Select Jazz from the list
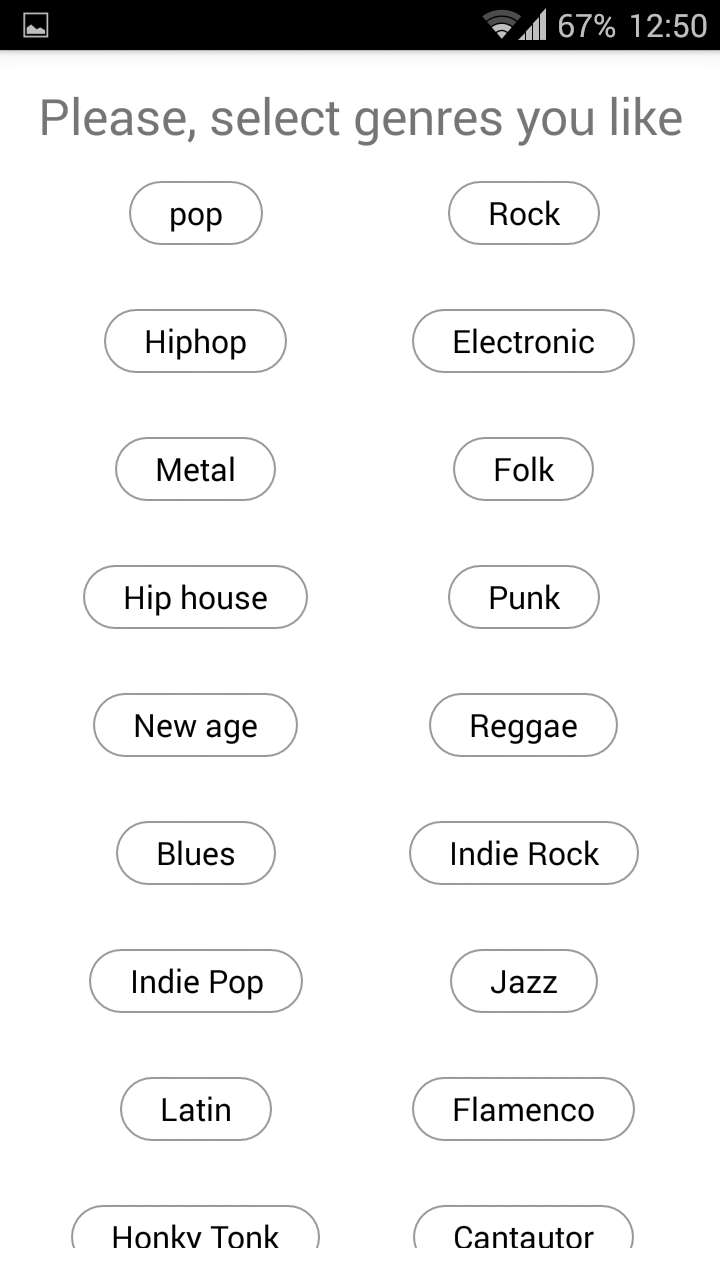 [524, 981]
